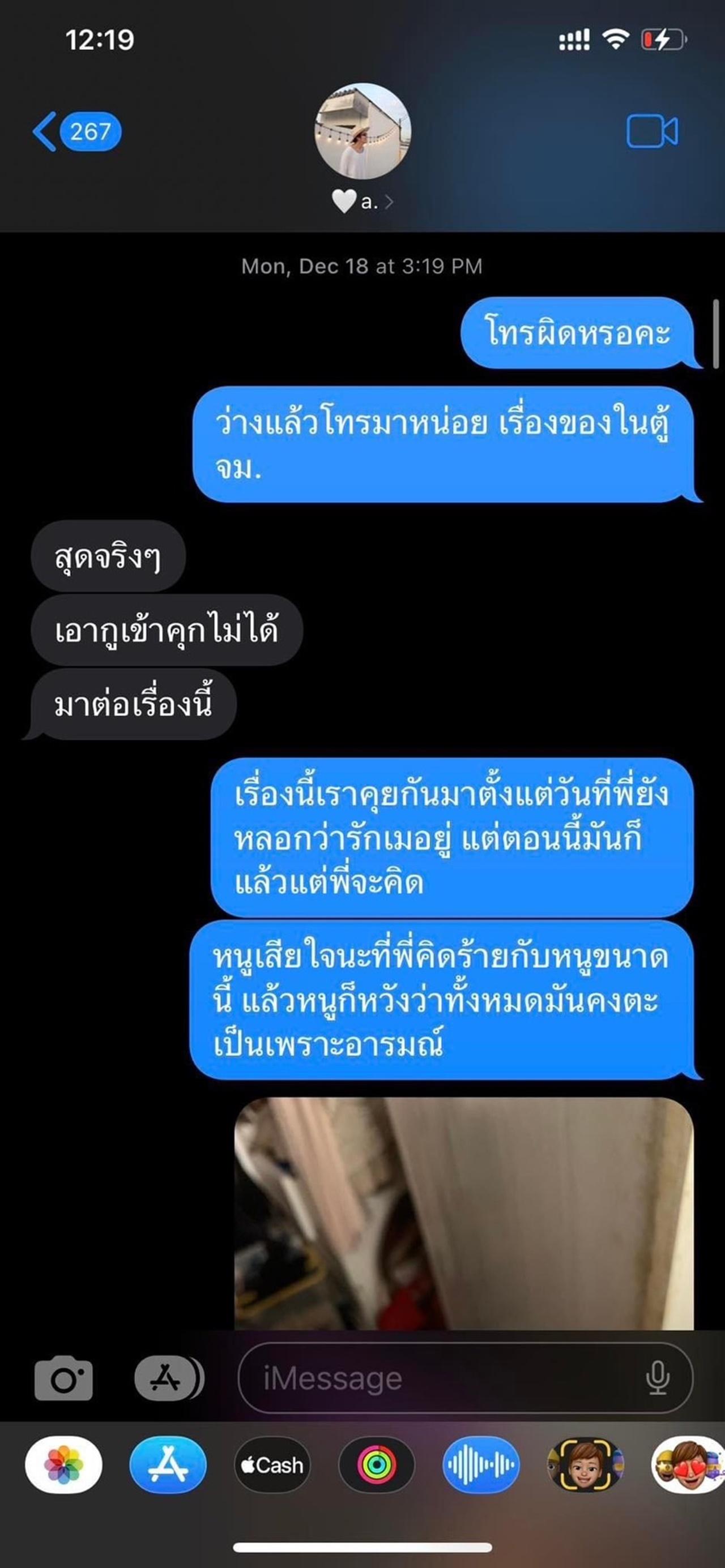Open the audio message waveform app
The image size is (725, 1568).
point(481,1464)
